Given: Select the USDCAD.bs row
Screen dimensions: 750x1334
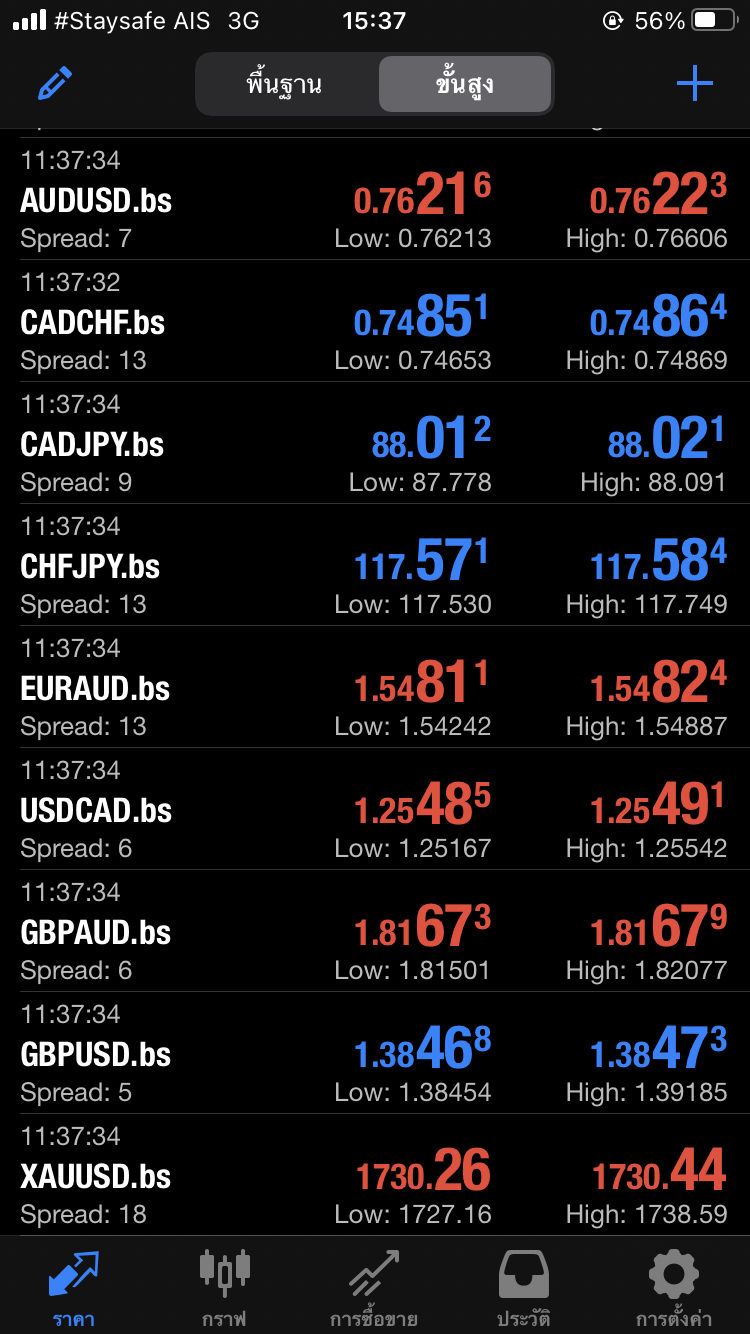Looking at the screenshot, I should pyautogui.click(x=375, y=809).
